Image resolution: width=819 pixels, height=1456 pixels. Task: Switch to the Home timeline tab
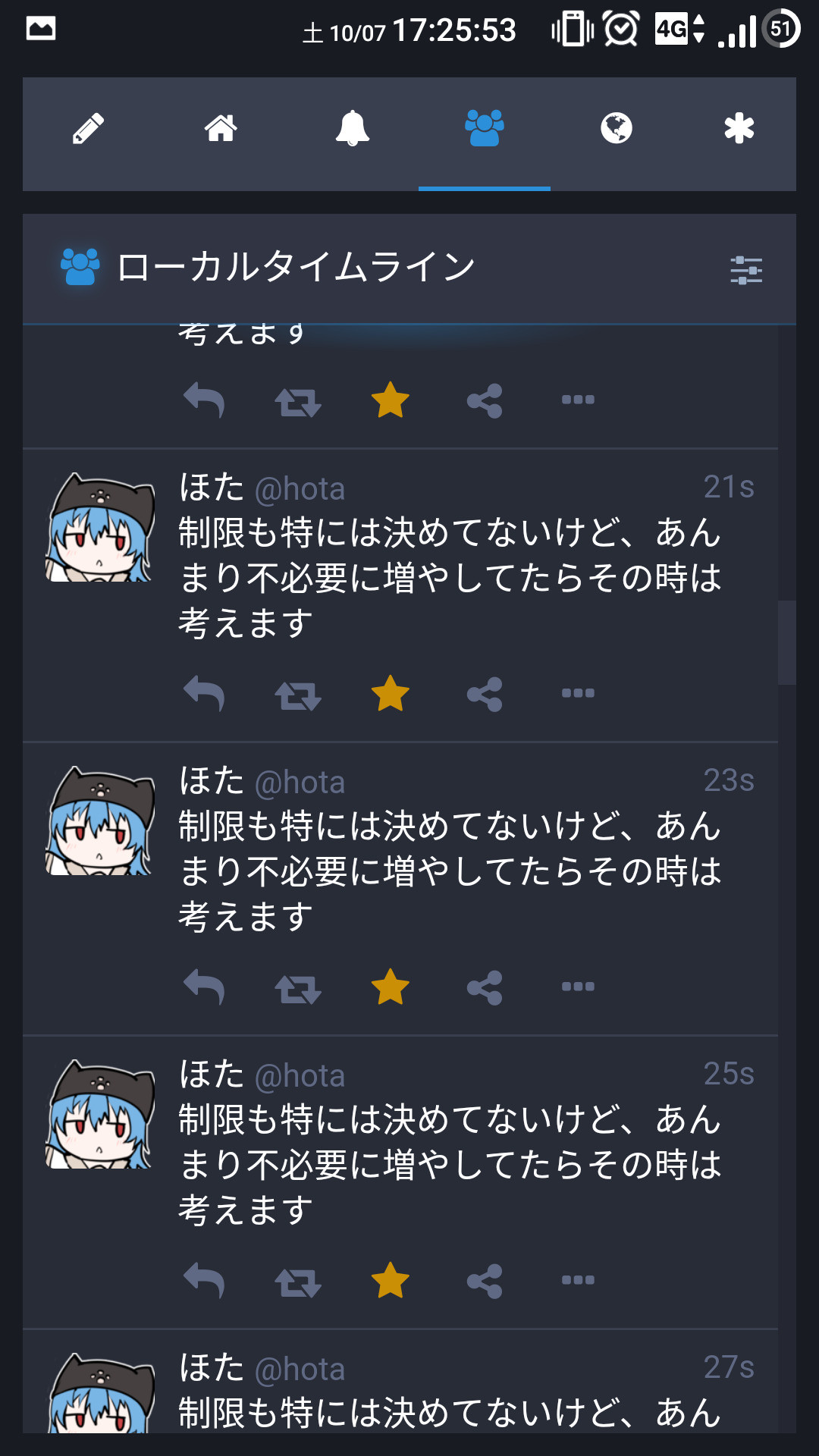coord(221,128)
